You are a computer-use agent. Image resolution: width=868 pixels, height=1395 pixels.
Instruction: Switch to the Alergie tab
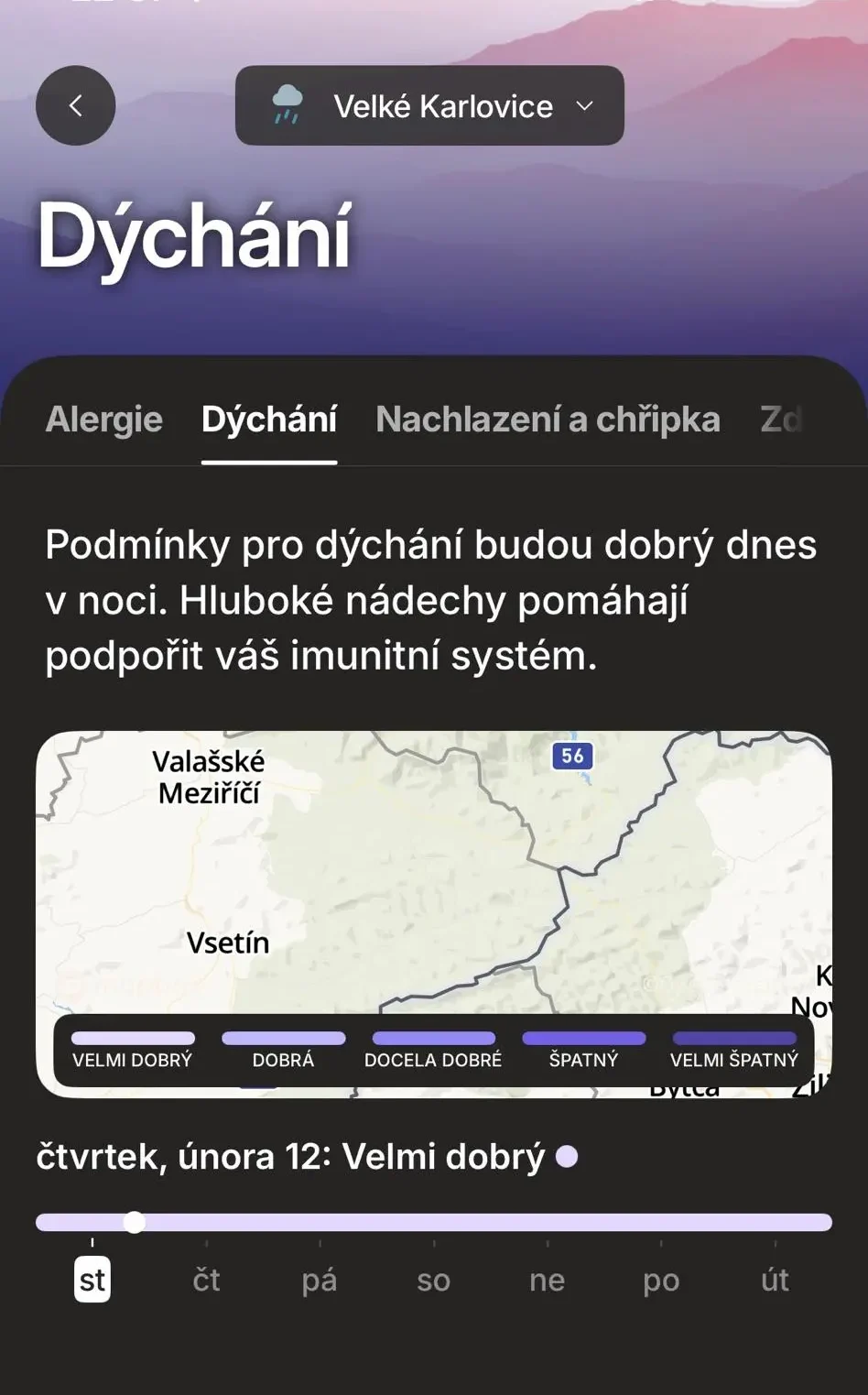tap(103, 420)
